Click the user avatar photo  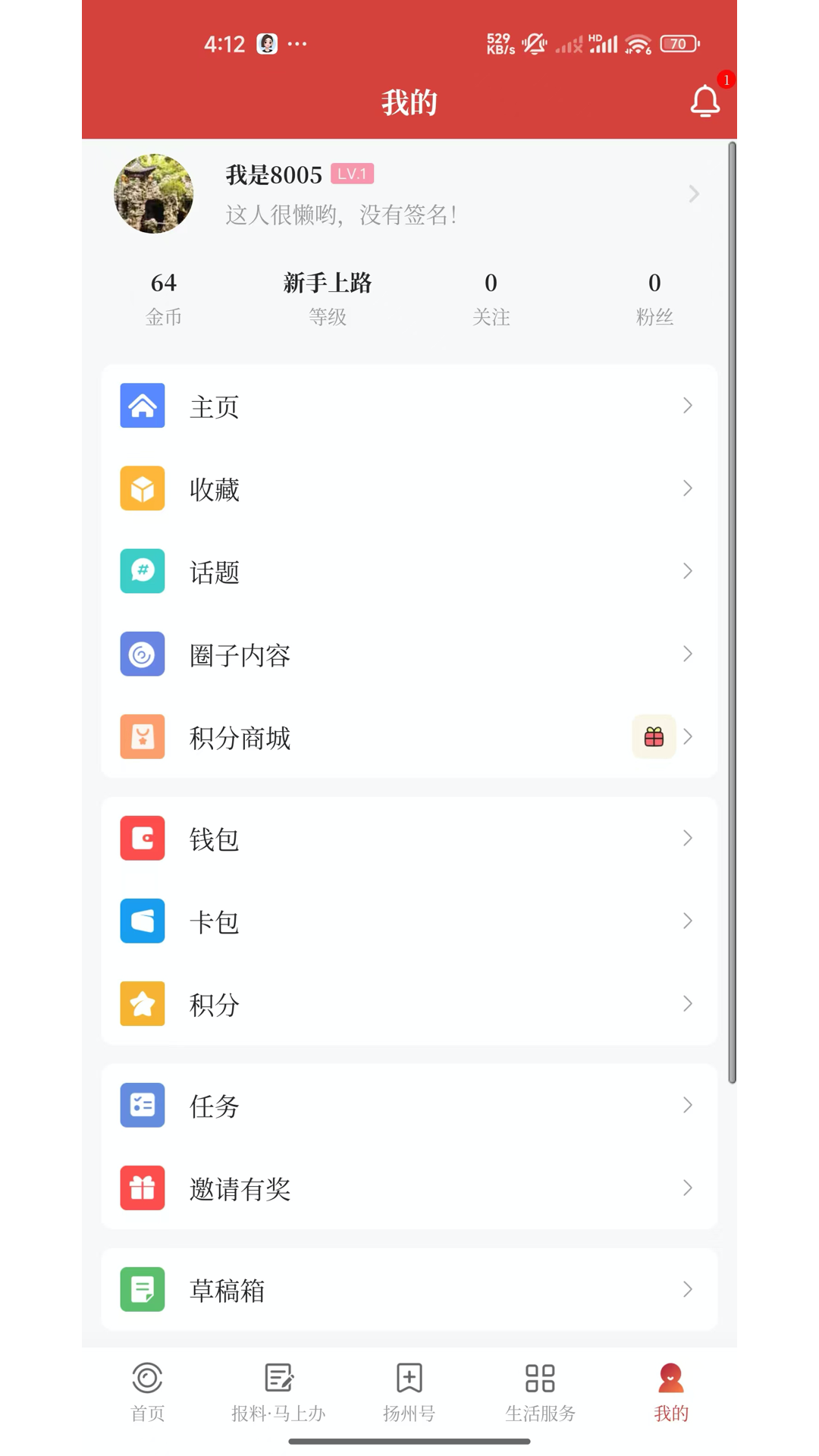153,194
